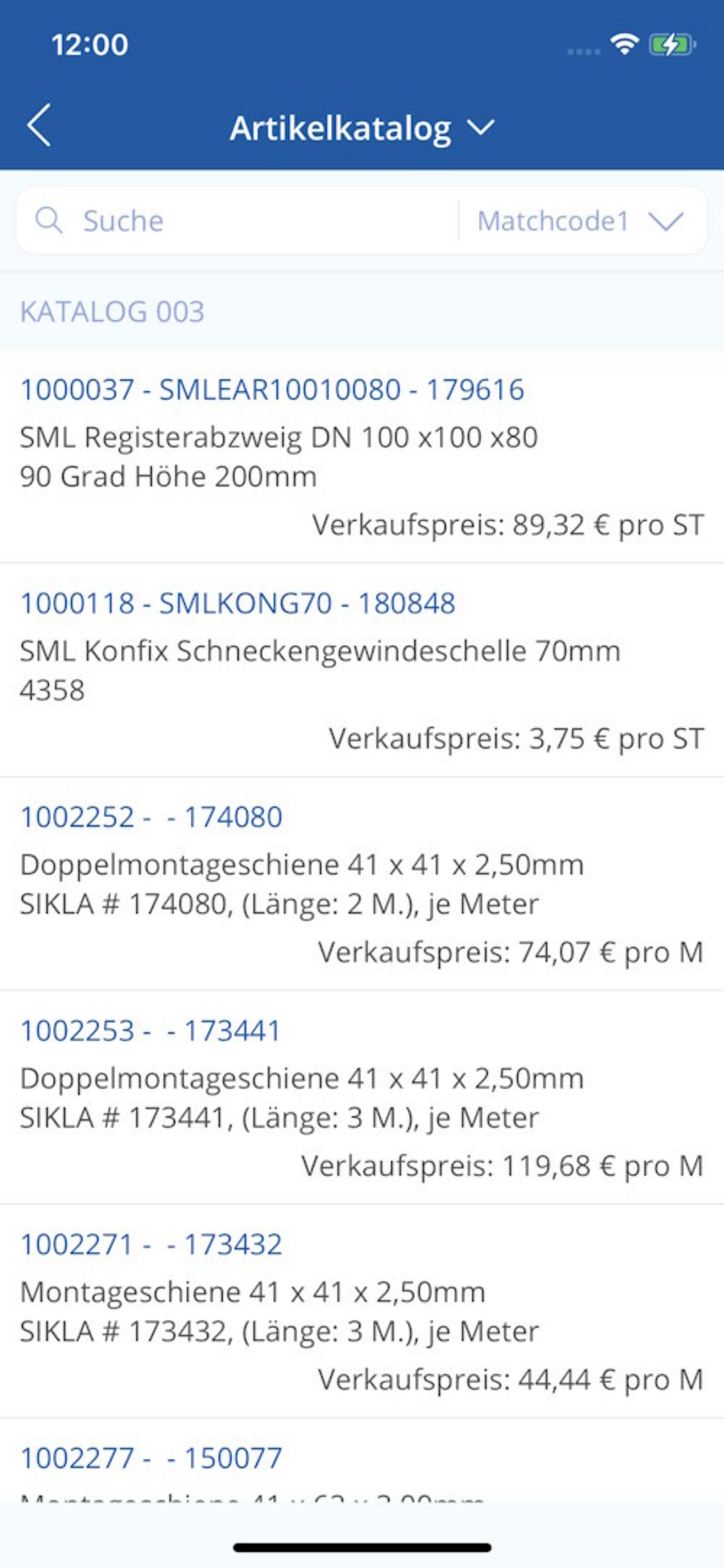Open article 1000118 SML Konfix Schneckengewindeschelle
This screenshot has height=1568, width=724.
coord(362,670)
